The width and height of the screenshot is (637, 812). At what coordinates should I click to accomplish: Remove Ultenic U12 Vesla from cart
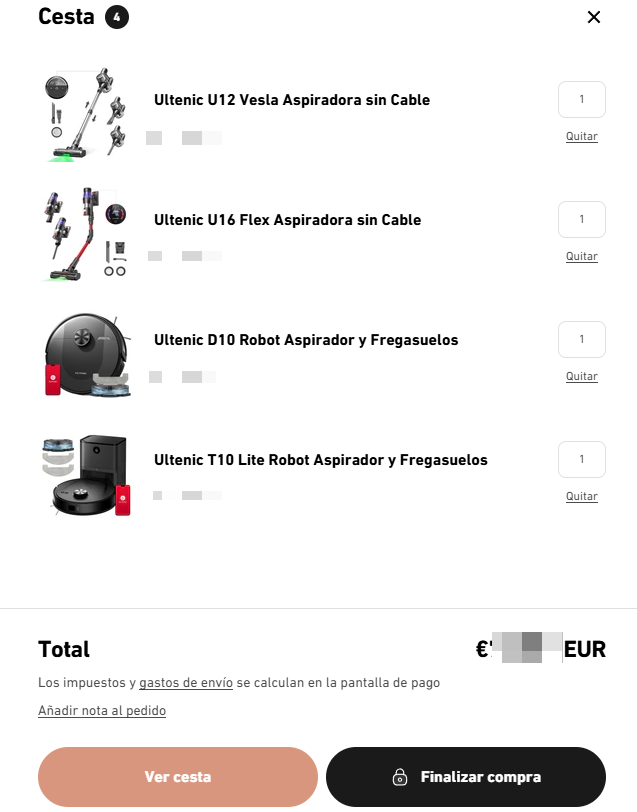[x=581, y=137]
